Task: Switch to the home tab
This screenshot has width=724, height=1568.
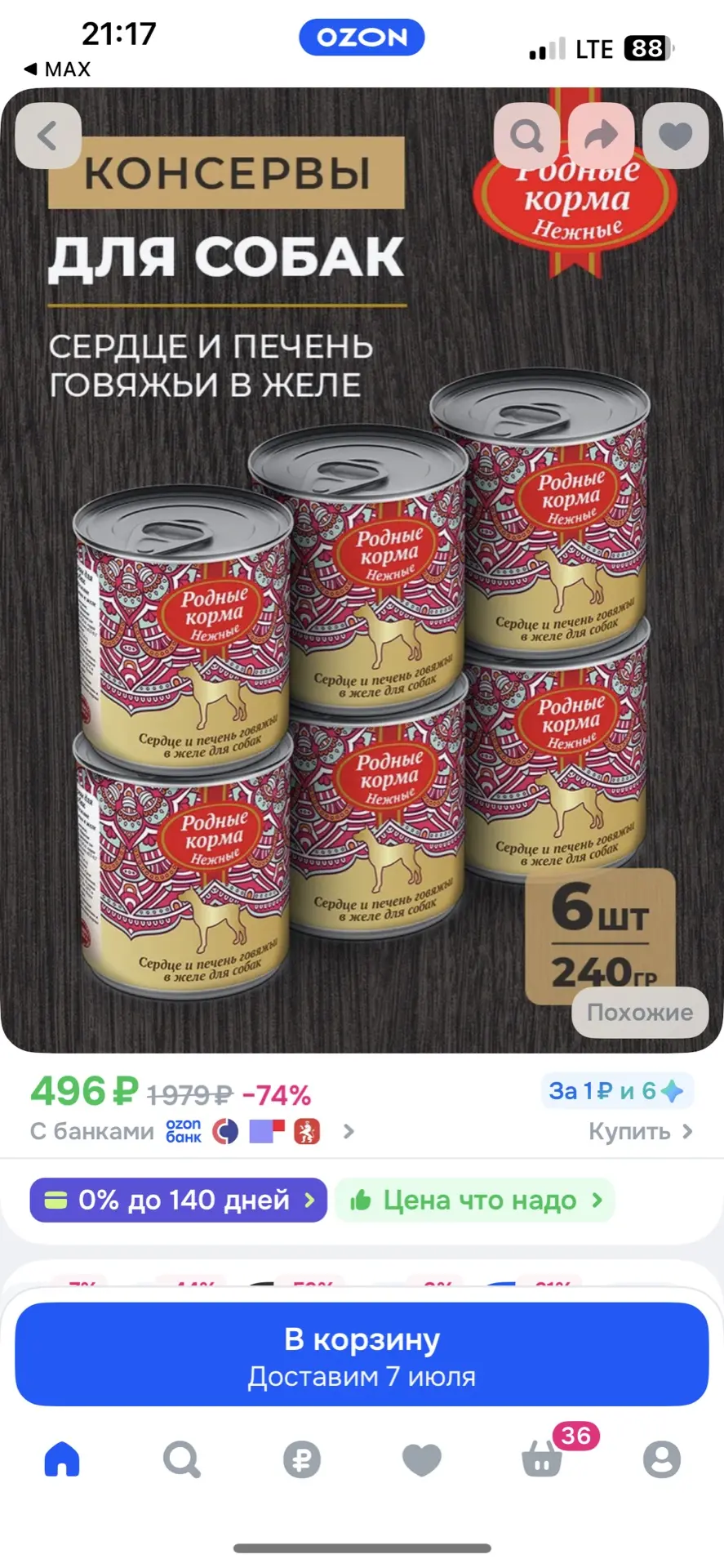Action: [62, 1459]
